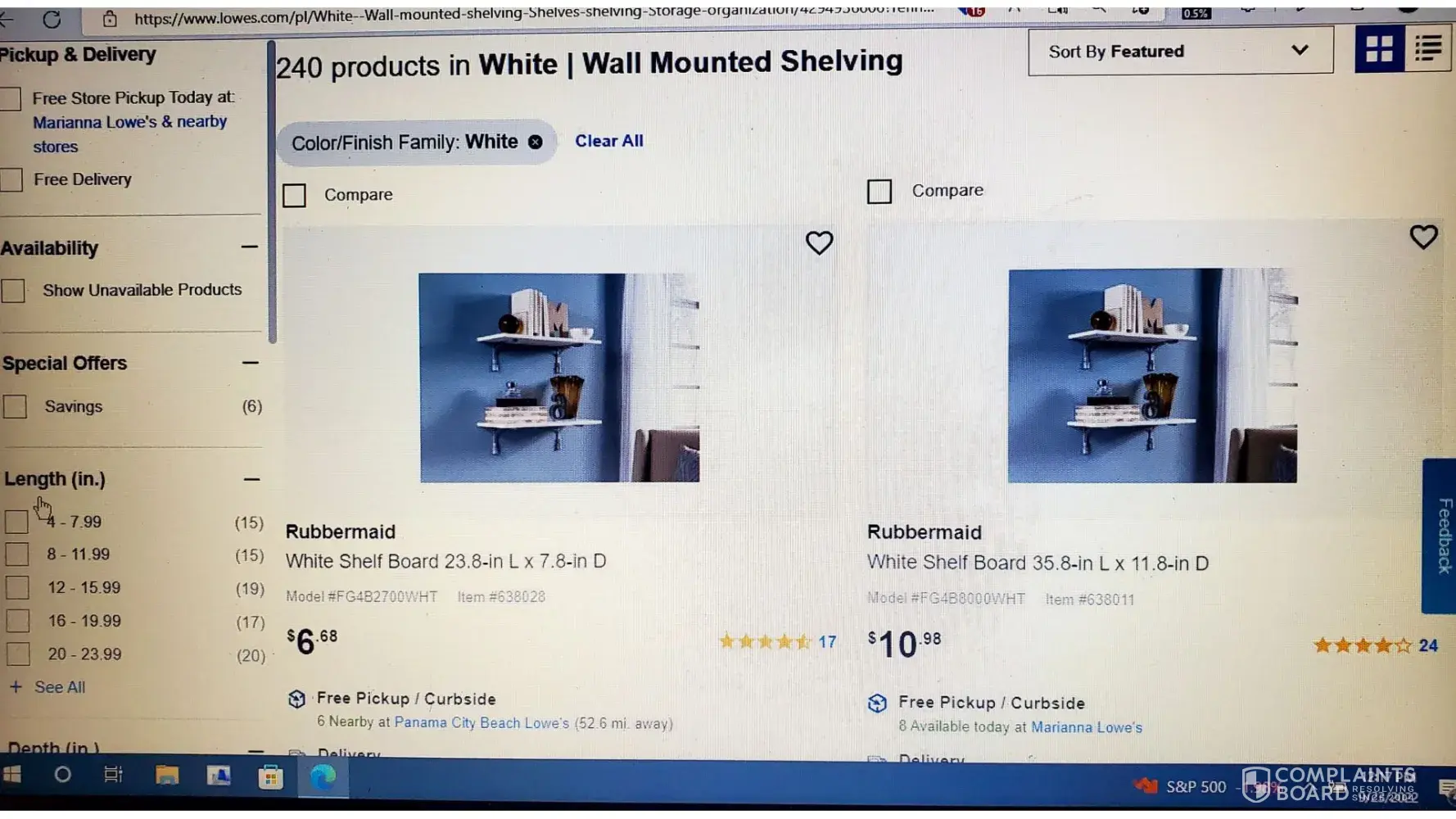The width and height of the screenshot is (1456, 819).
Task: Select the 12 - 15.99 length filter
Action: 17,587
